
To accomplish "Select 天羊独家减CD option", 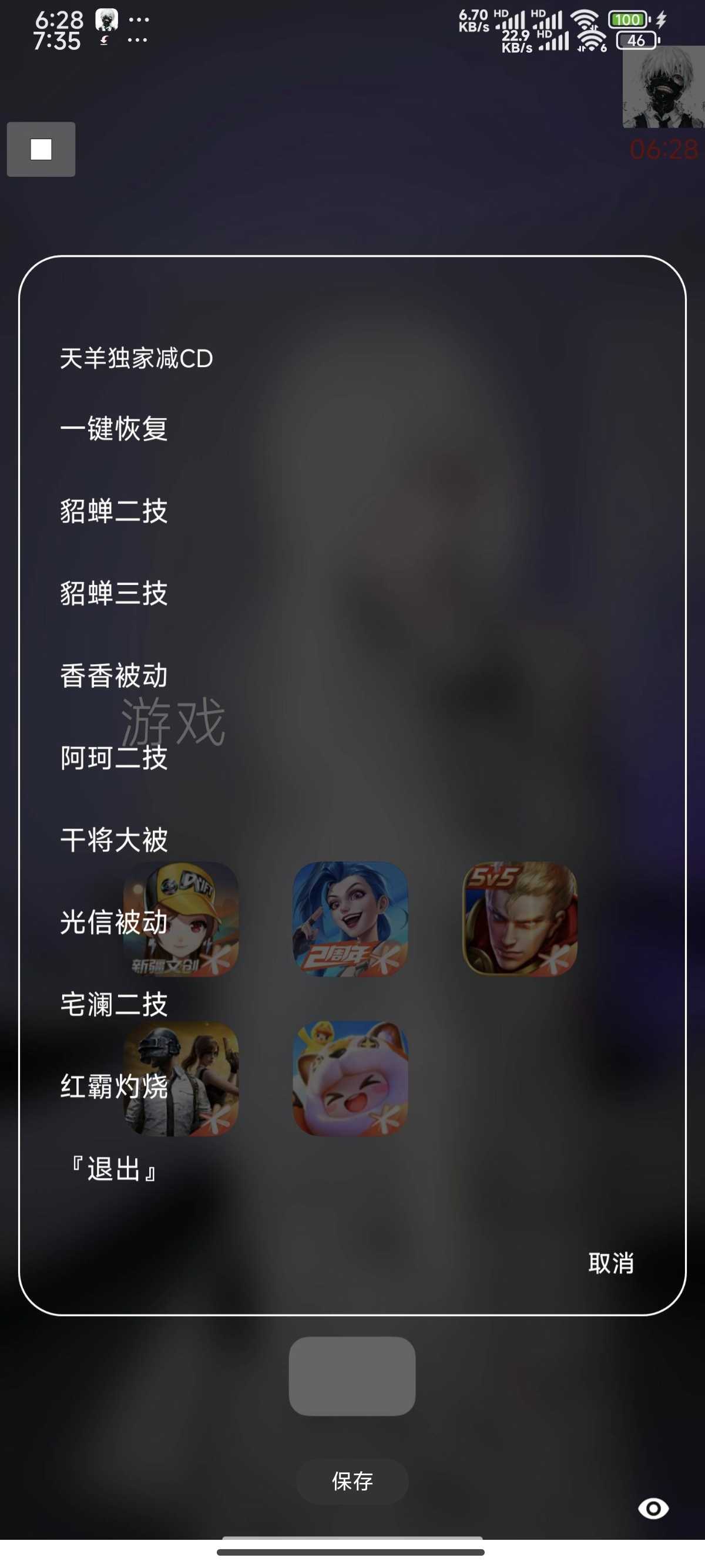I will (136, 358).
